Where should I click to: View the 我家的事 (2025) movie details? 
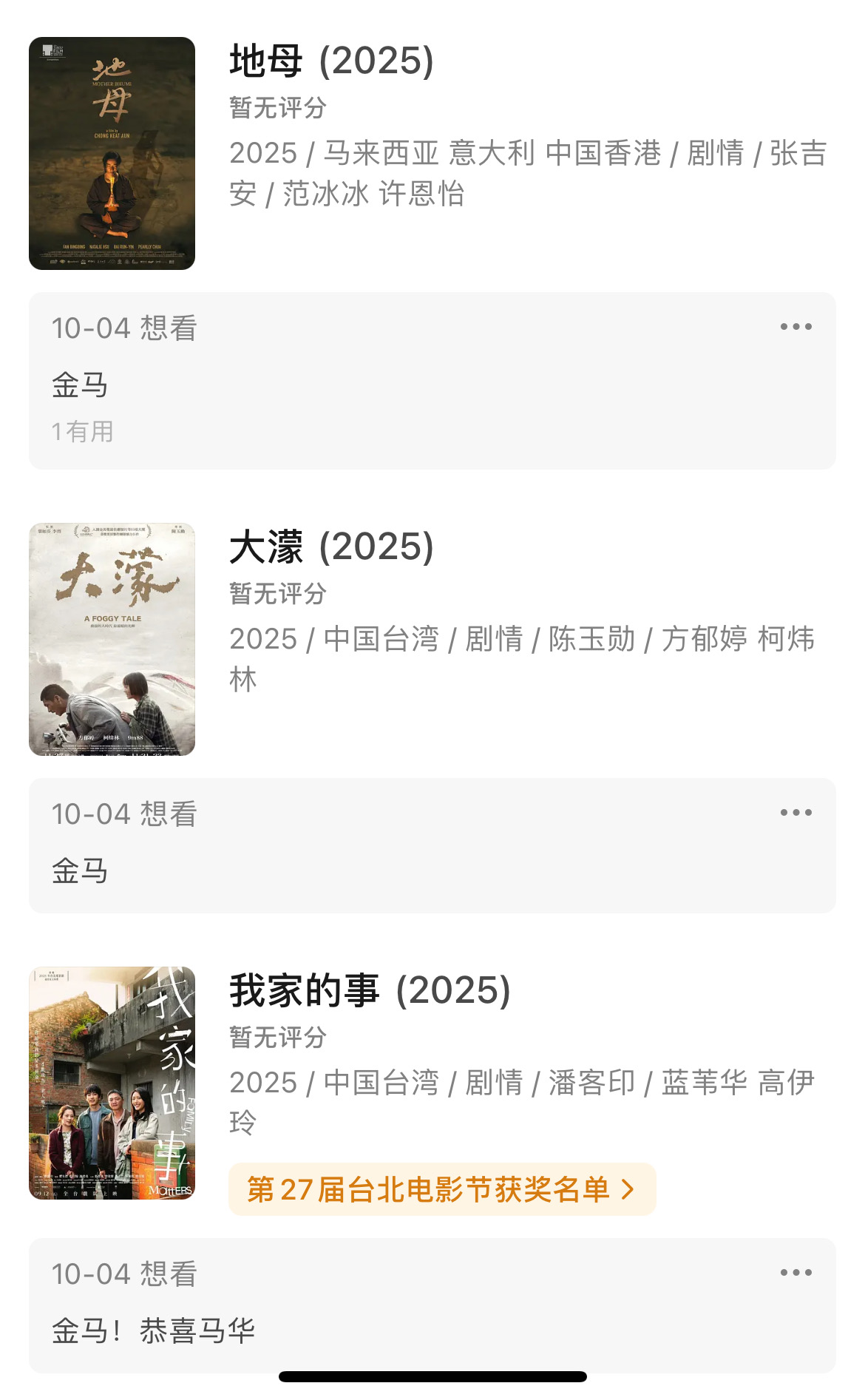[370, 990]
